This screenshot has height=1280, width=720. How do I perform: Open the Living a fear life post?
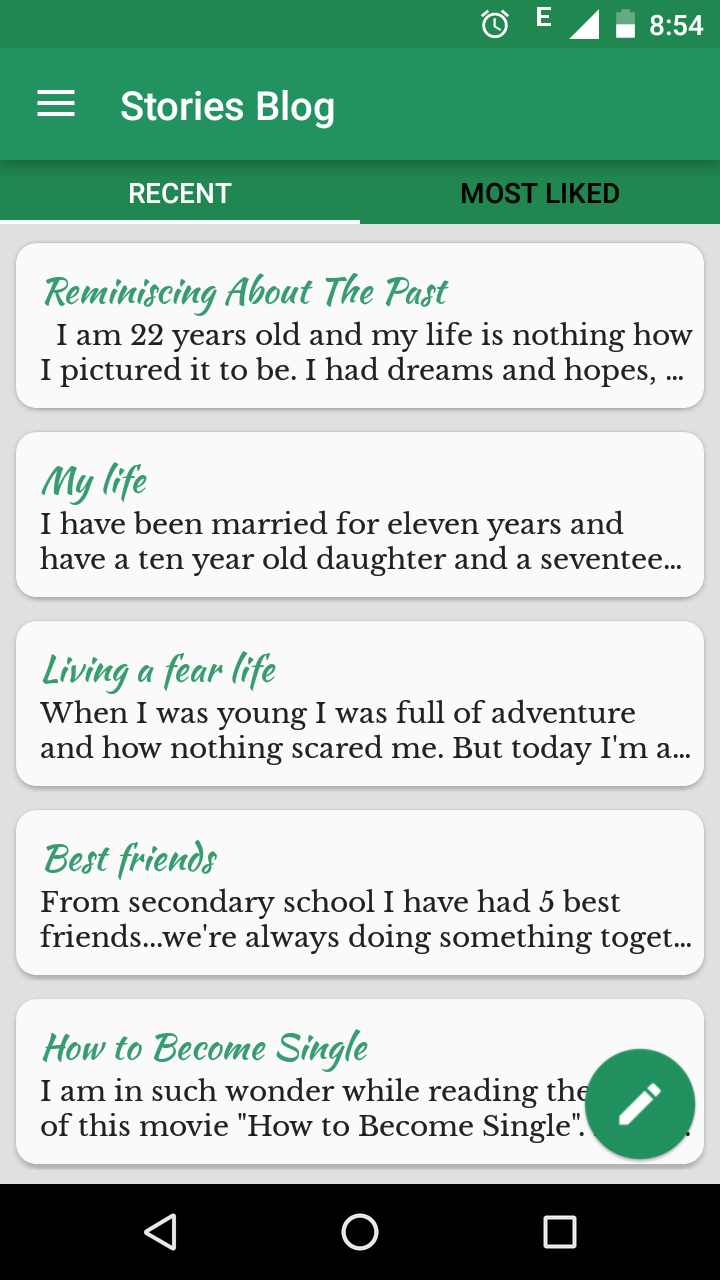tap(360, 700)
